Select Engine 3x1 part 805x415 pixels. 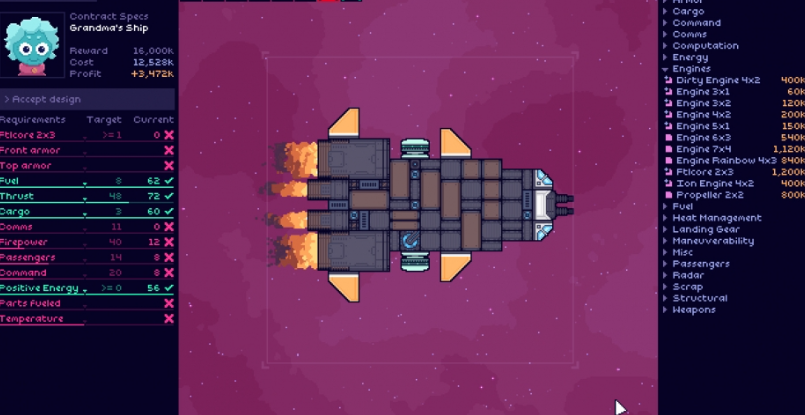click(703, 91)
